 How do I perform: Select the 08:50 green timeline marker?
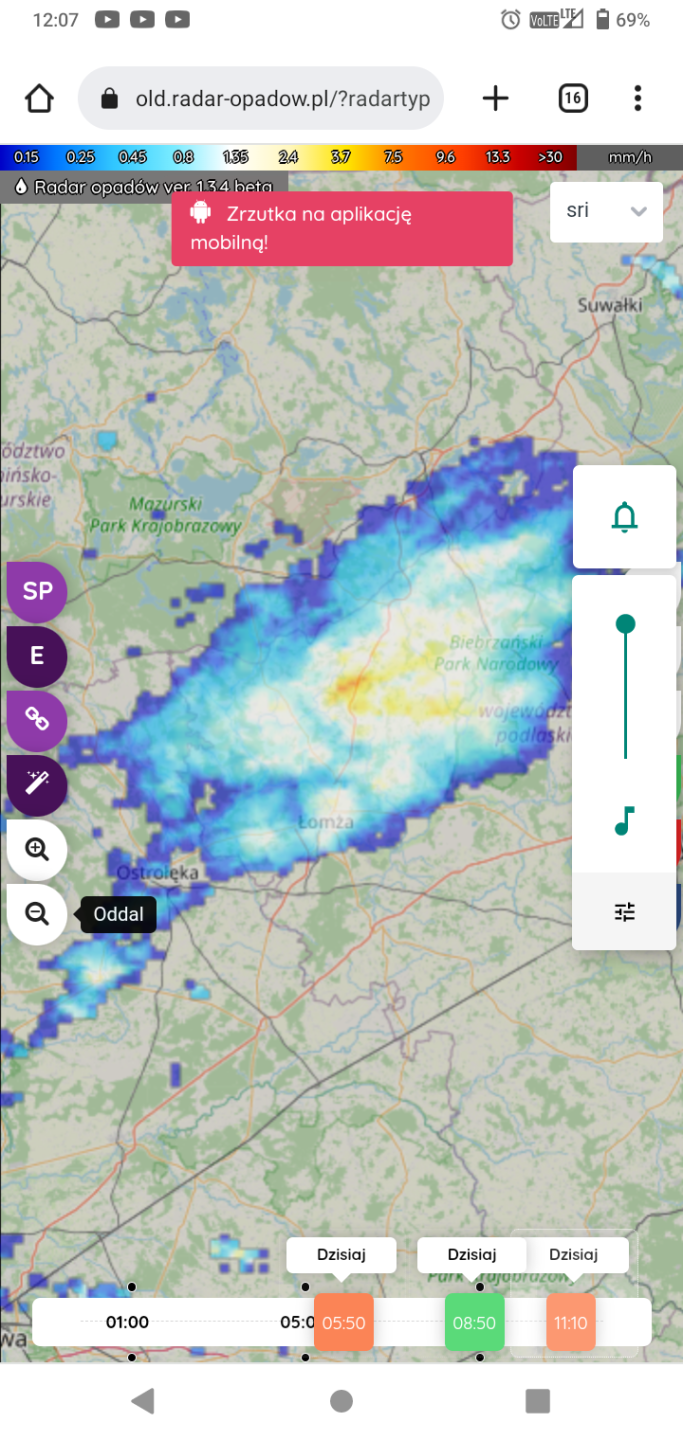coord(474,1322)
